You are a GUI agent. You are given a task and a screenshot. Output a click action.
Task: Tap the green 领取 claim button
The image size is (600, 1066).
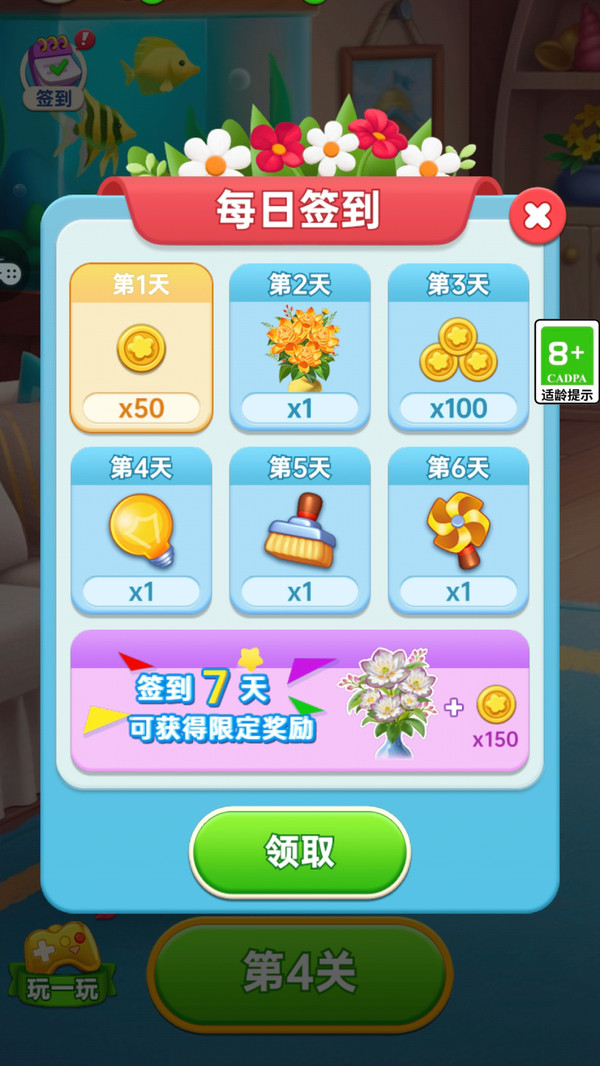point(300,851)
